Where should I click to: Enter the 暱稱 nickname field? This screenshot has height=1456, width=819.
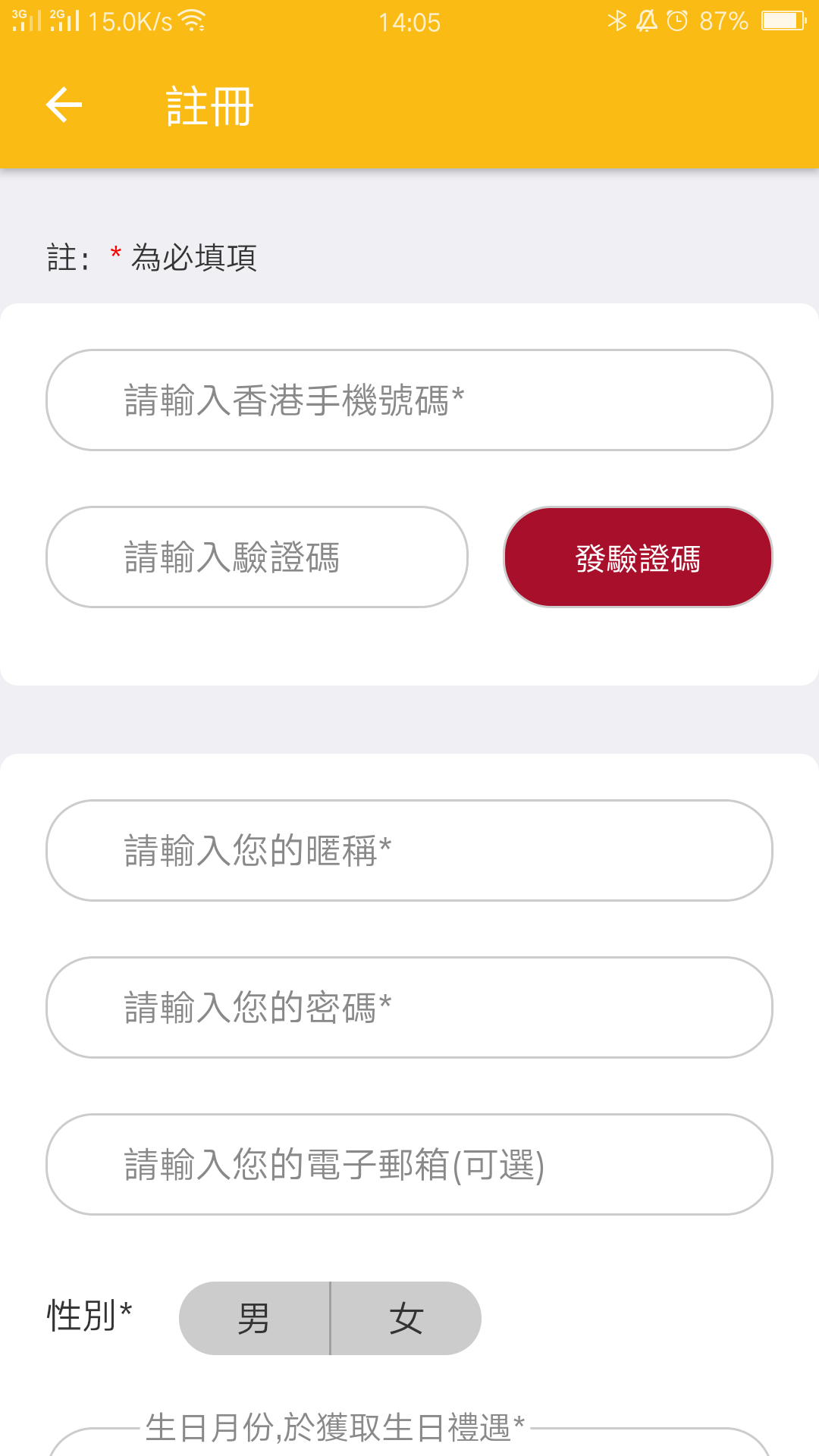(x=409, y=851)
